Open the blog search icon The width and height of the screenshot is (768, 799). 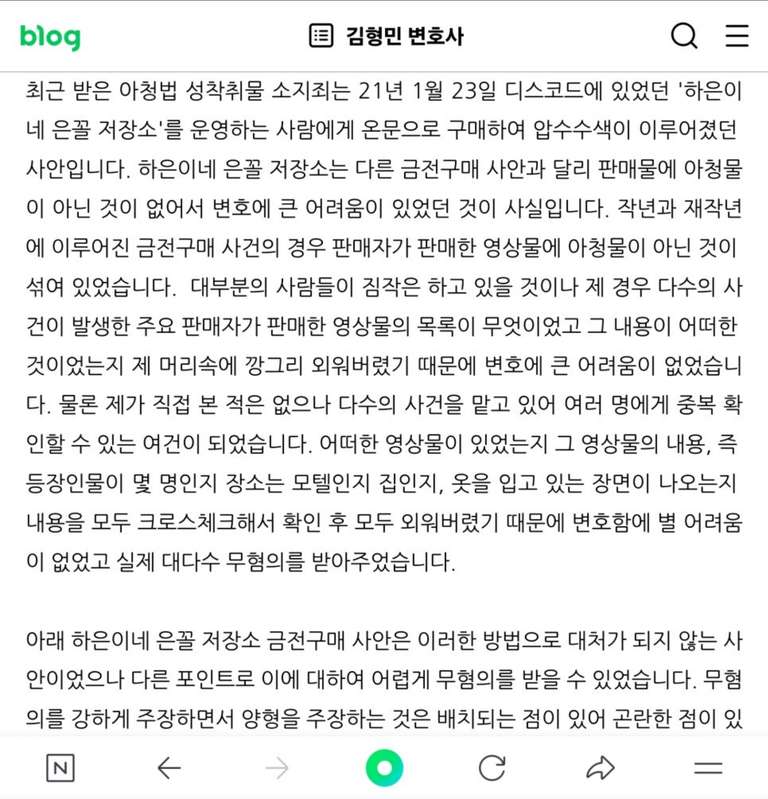tap(684, 36)
